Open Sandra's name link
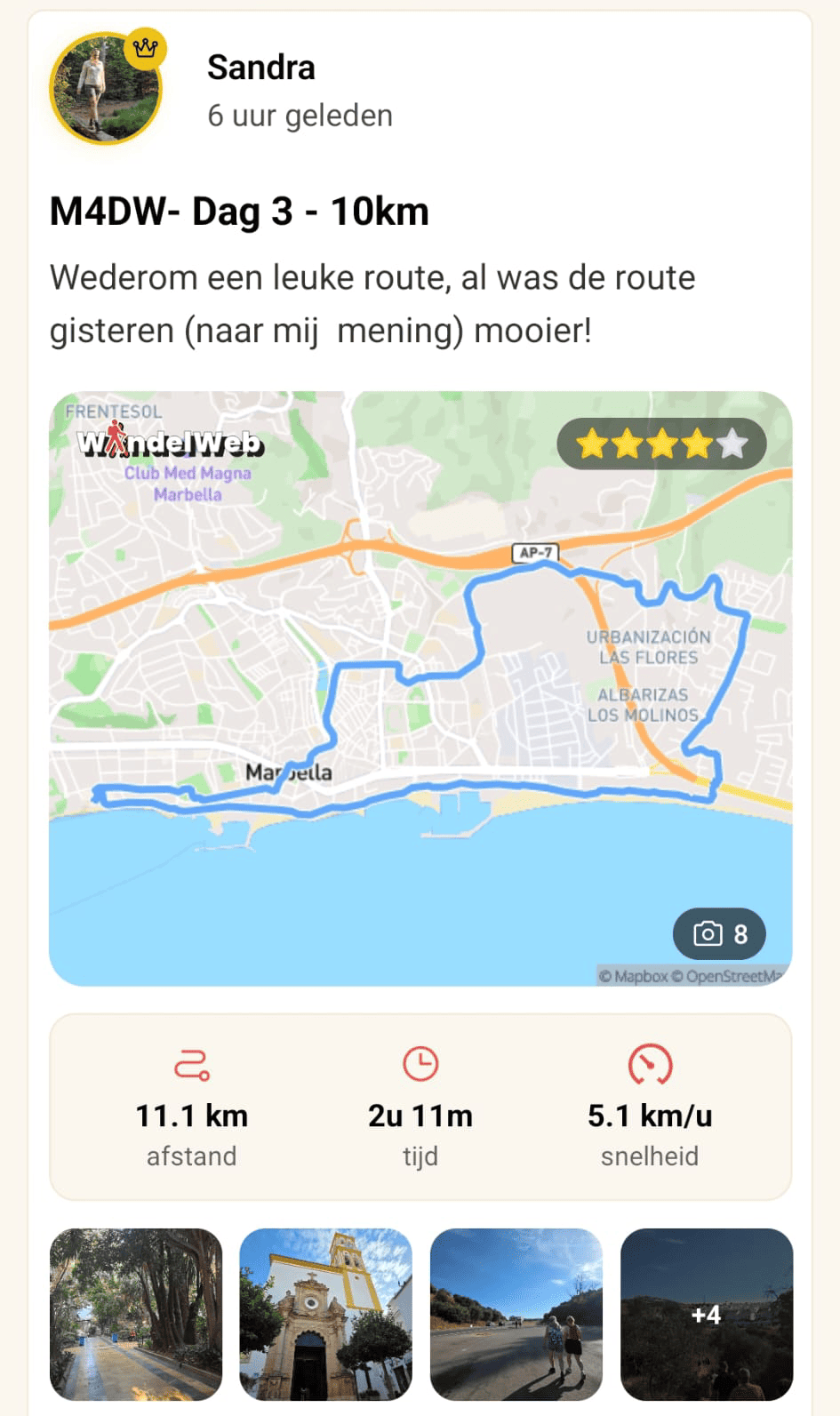This screenshot has width=840, height=1416. (x=261, y=68)
